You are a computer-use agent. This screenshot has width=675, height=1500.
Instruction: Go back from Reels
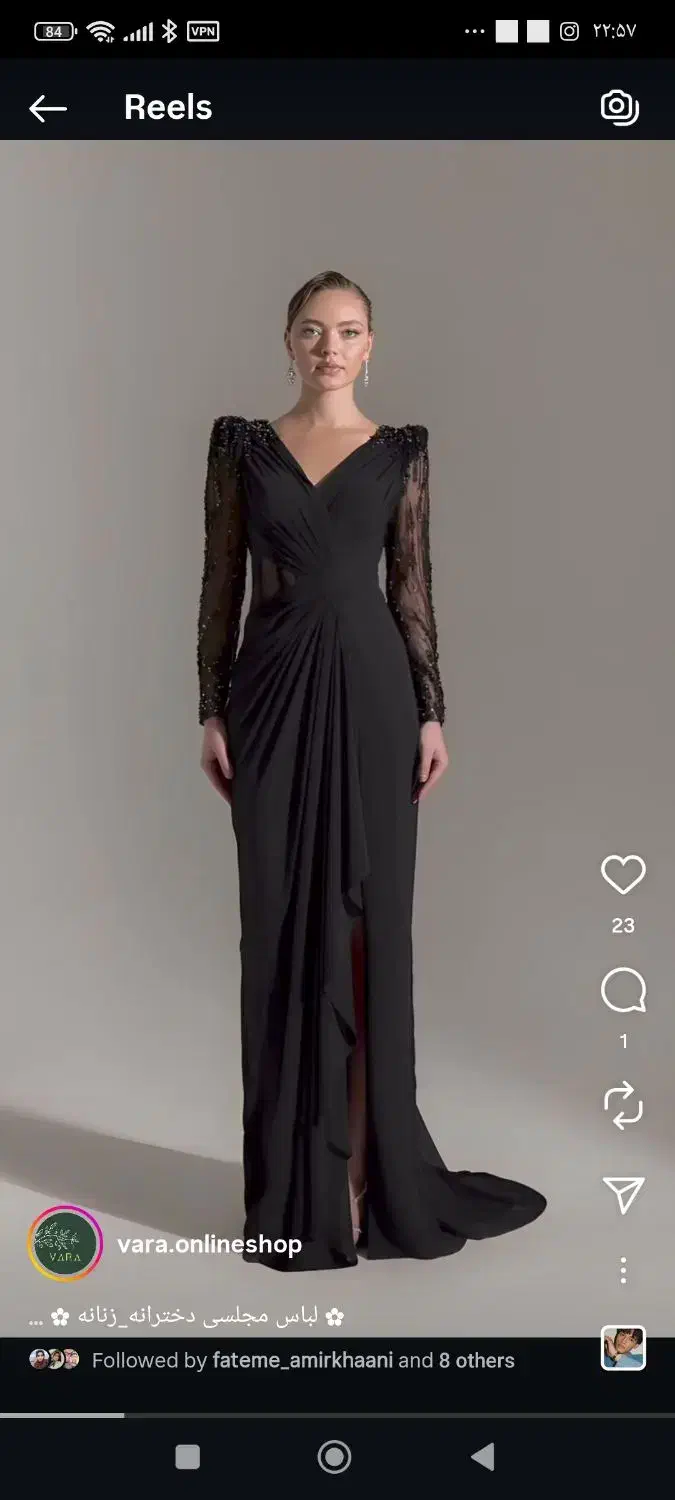tap(47, 108)
